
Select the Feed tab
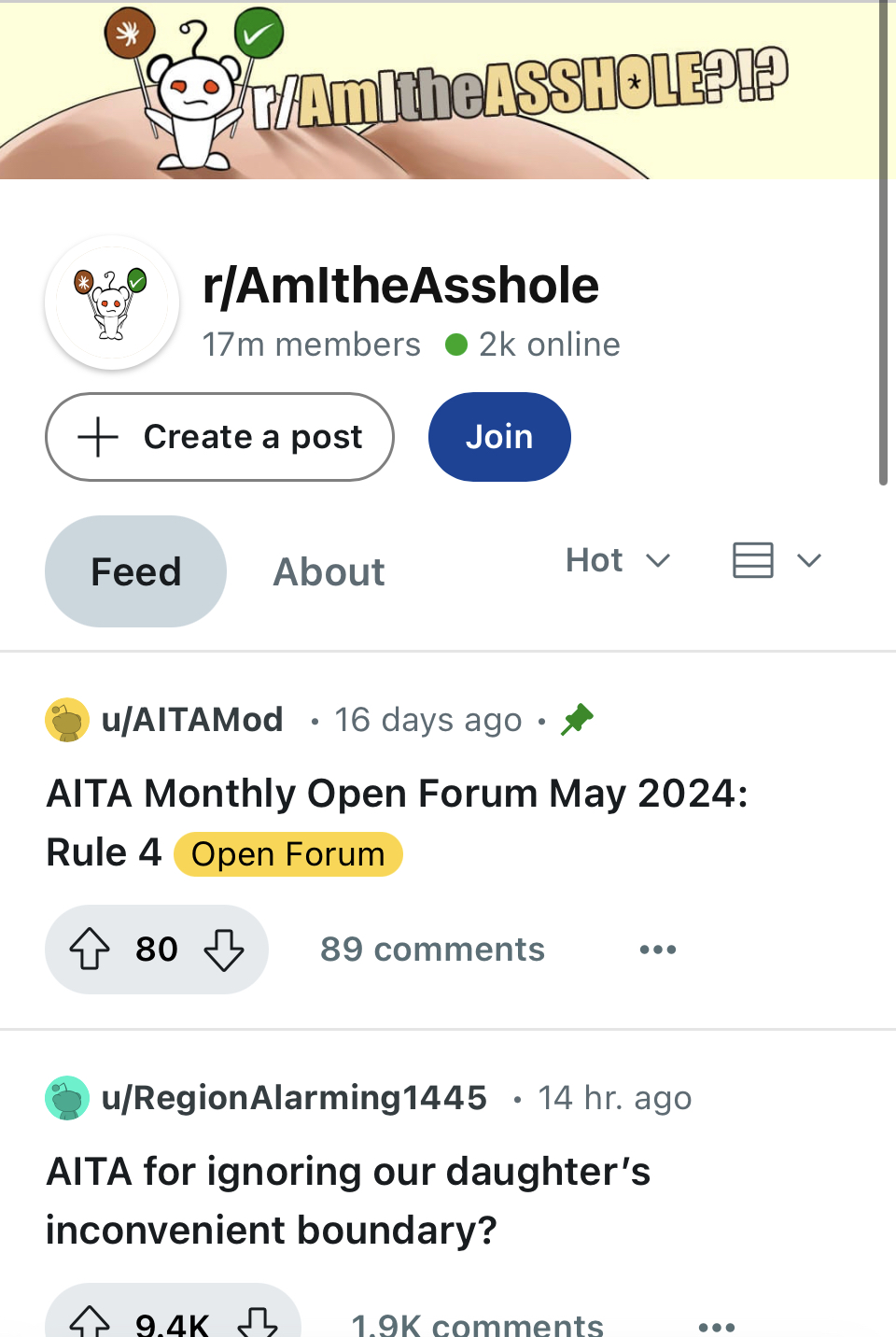pos(135,571)
